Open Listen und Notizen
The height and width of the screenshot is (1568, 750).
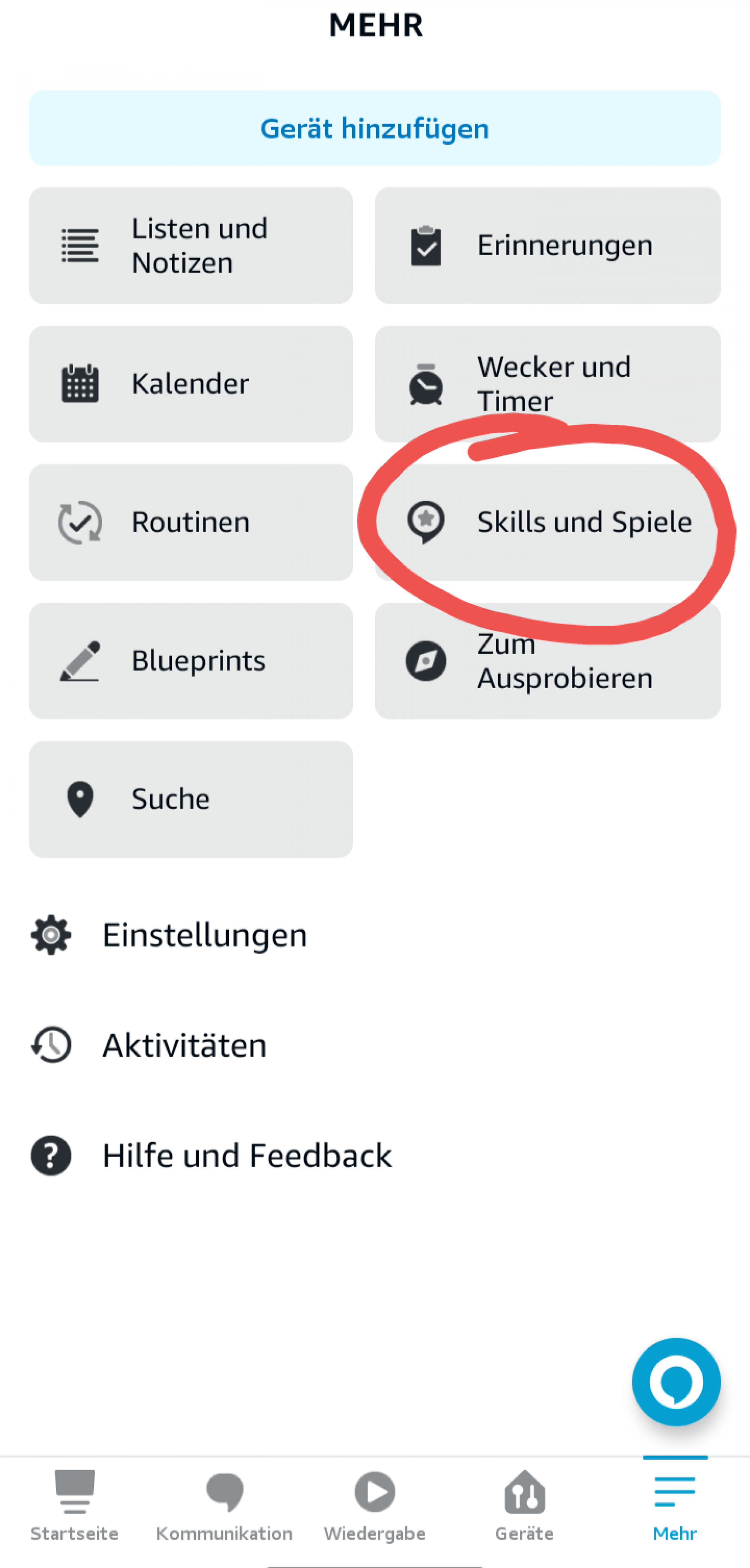point(191,246)
